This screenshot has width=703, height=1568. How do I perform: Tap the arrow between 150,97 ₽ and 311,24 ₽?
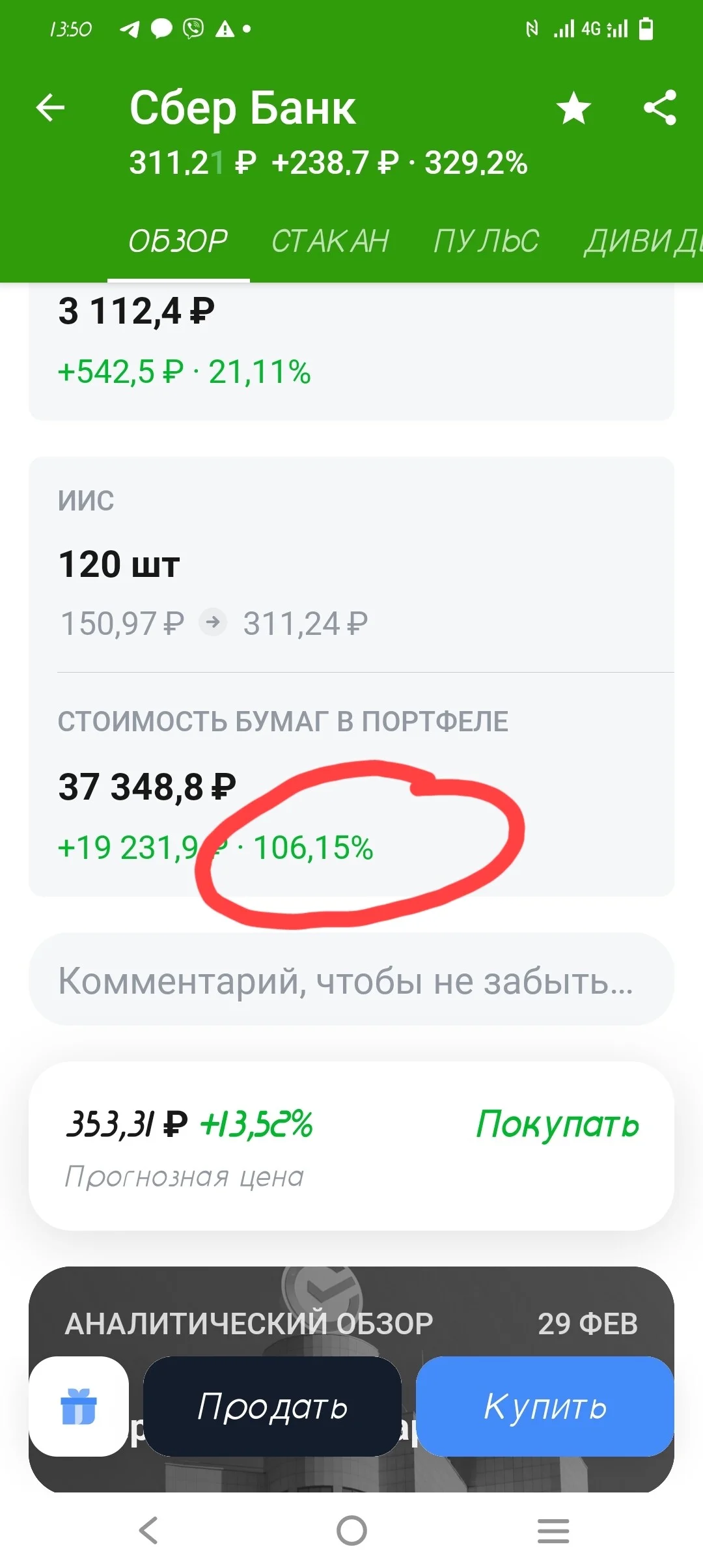pyautogui.click(x=213, y=622)
